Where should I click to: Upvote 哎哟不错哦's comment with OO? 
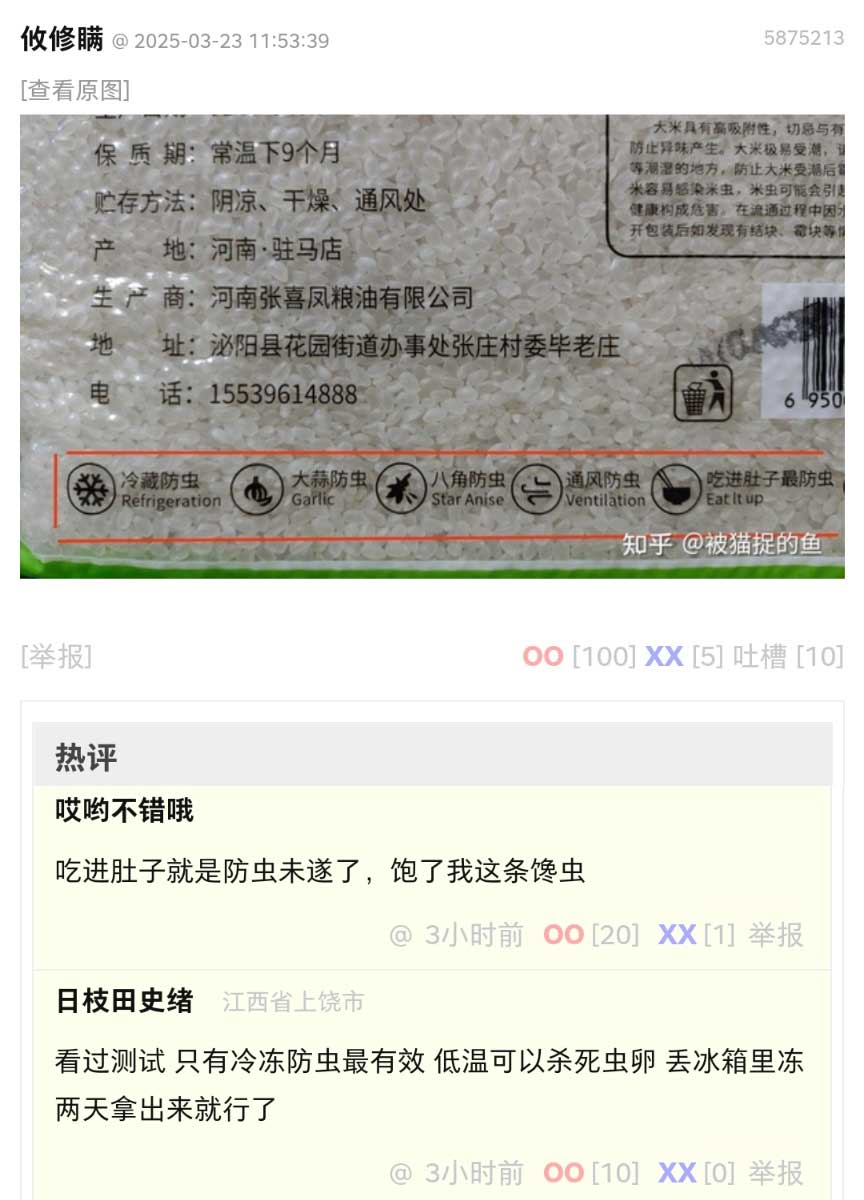click(563, 935)
